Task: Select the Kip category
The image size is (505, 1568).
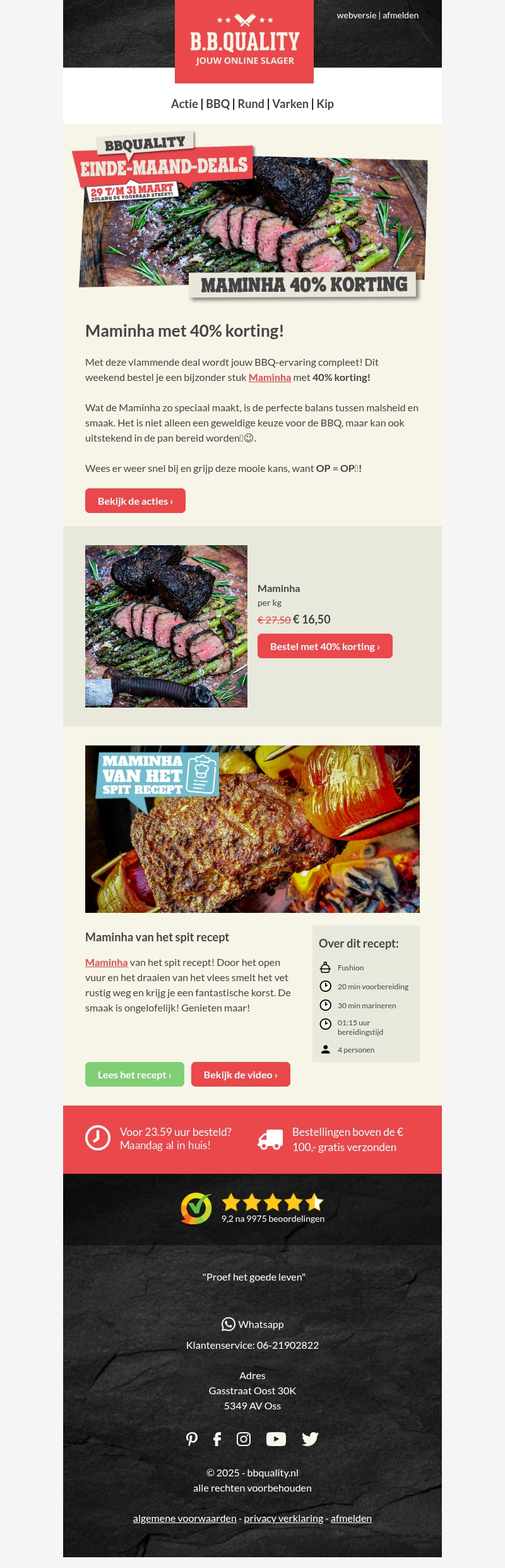Action: pyautogui.click(x=325, y=104)
